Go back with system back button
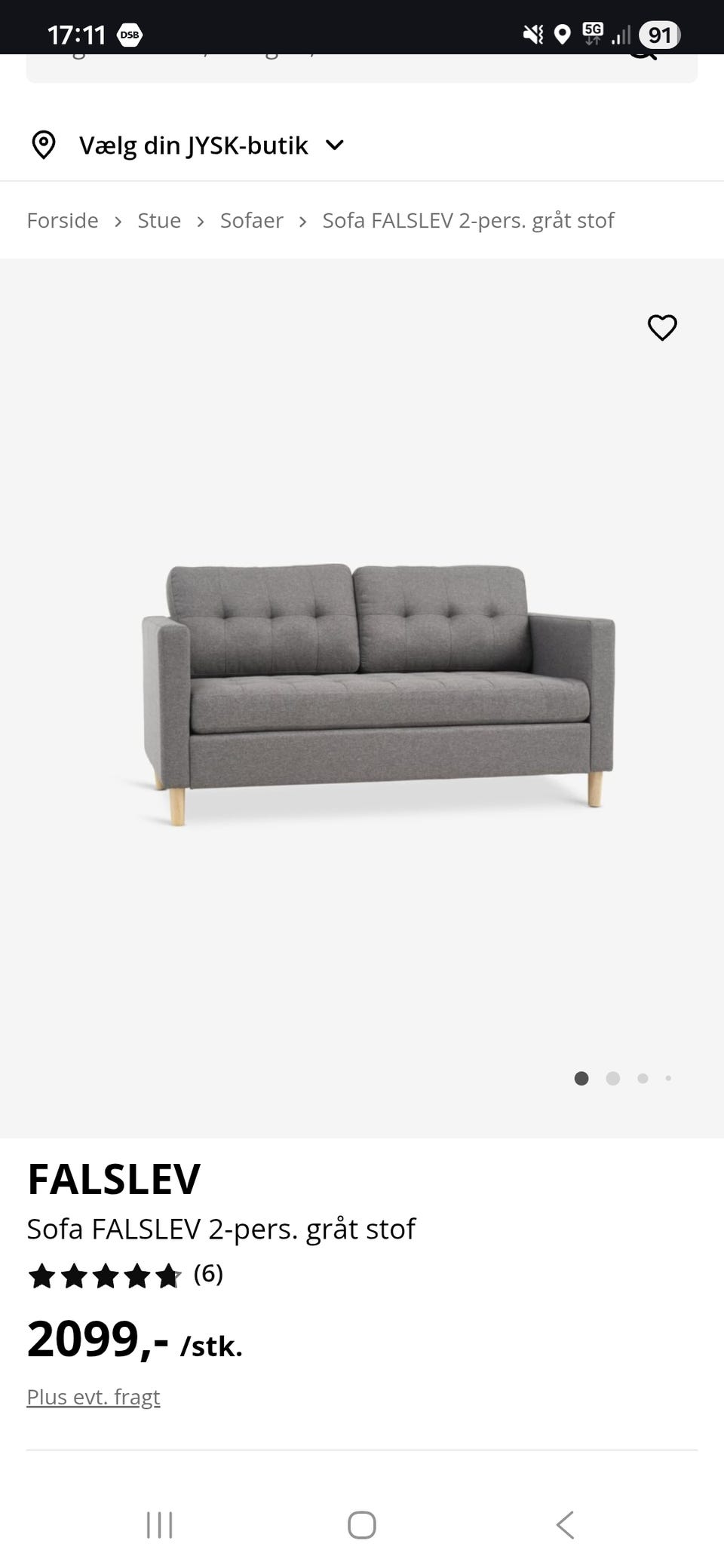Viewport: 724px width, 1568px height. click(x=565, y=1524)
